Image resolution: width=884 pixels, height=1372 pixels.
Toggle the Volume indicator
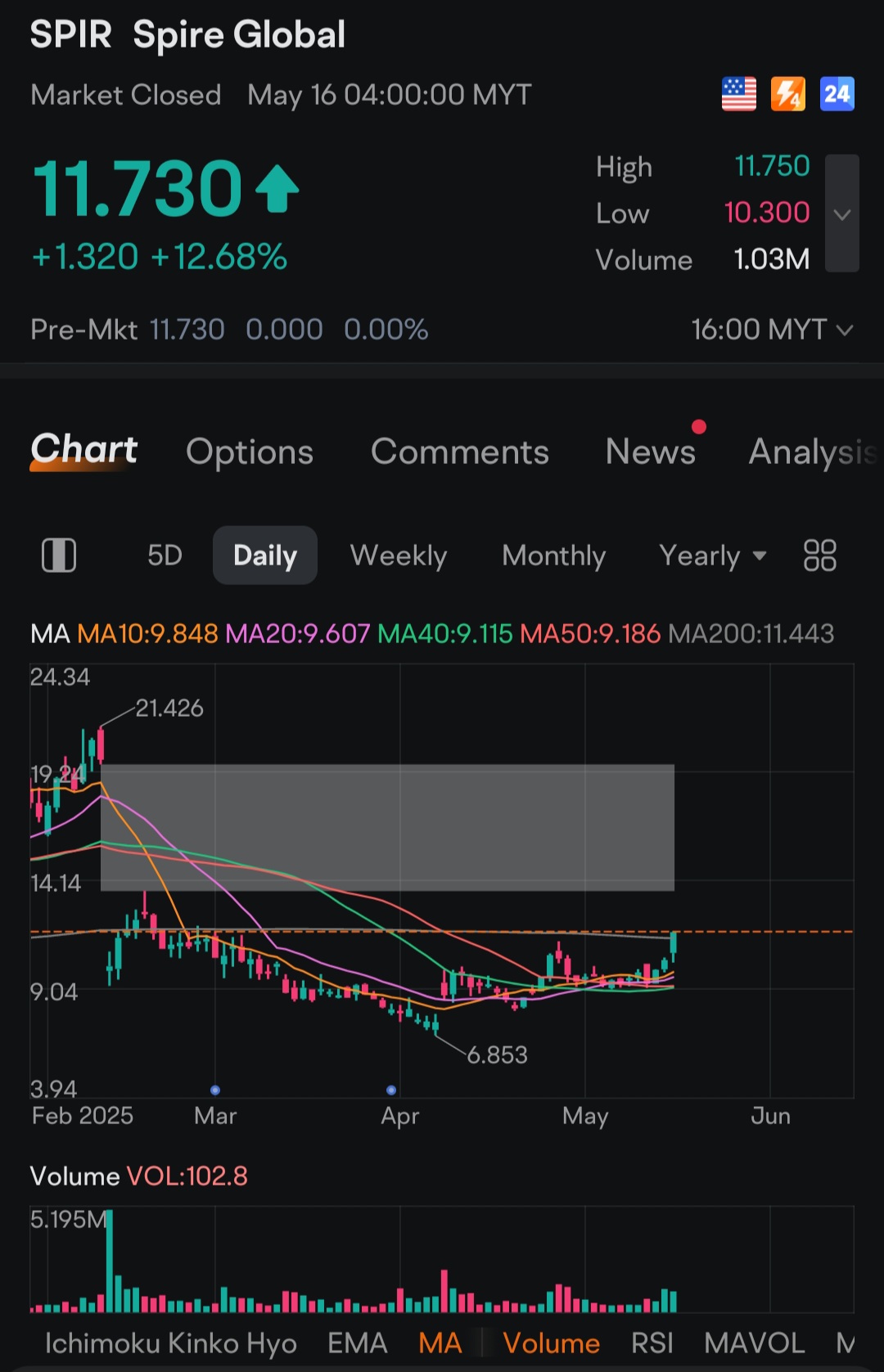click(551, 1343)
